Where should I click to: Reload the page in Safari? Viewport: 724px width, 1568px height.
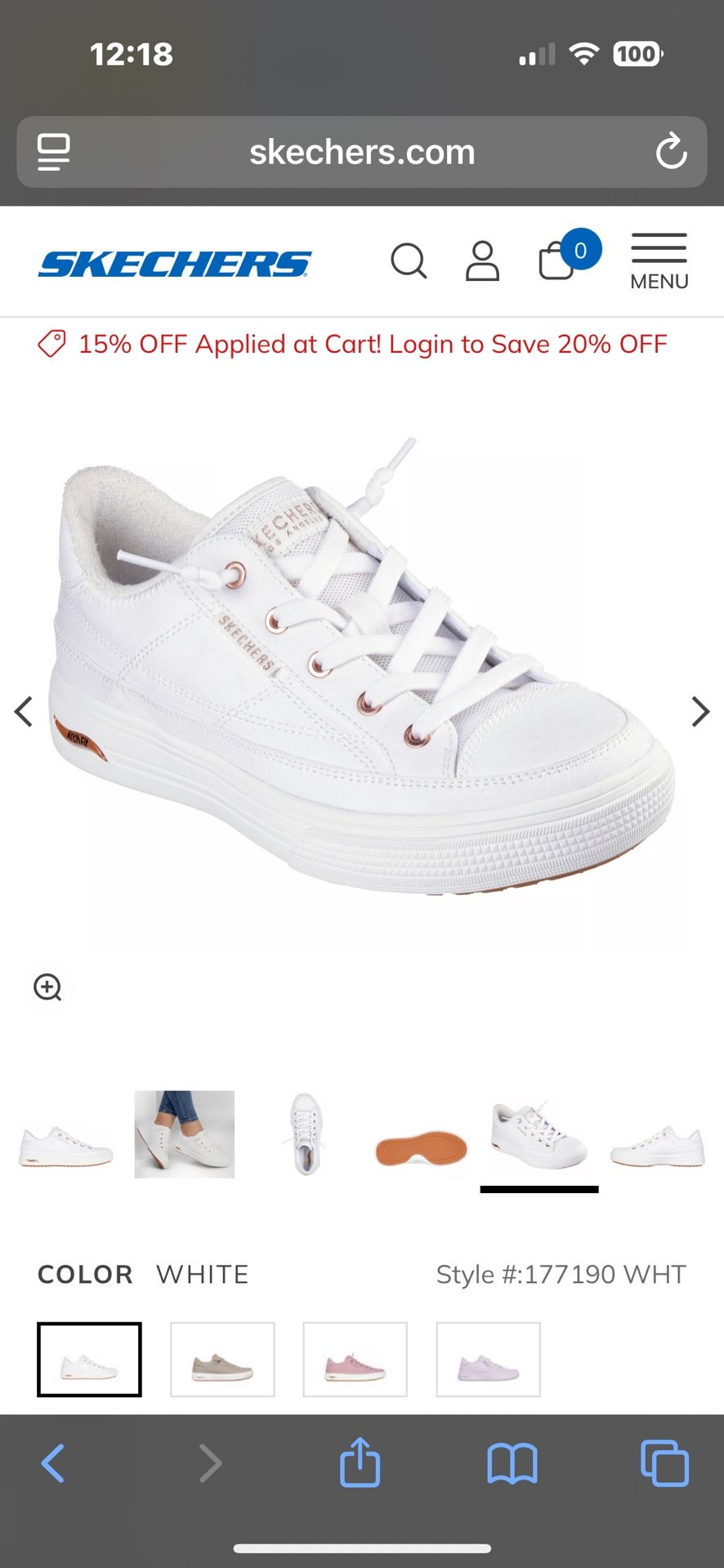pos(671,152)
